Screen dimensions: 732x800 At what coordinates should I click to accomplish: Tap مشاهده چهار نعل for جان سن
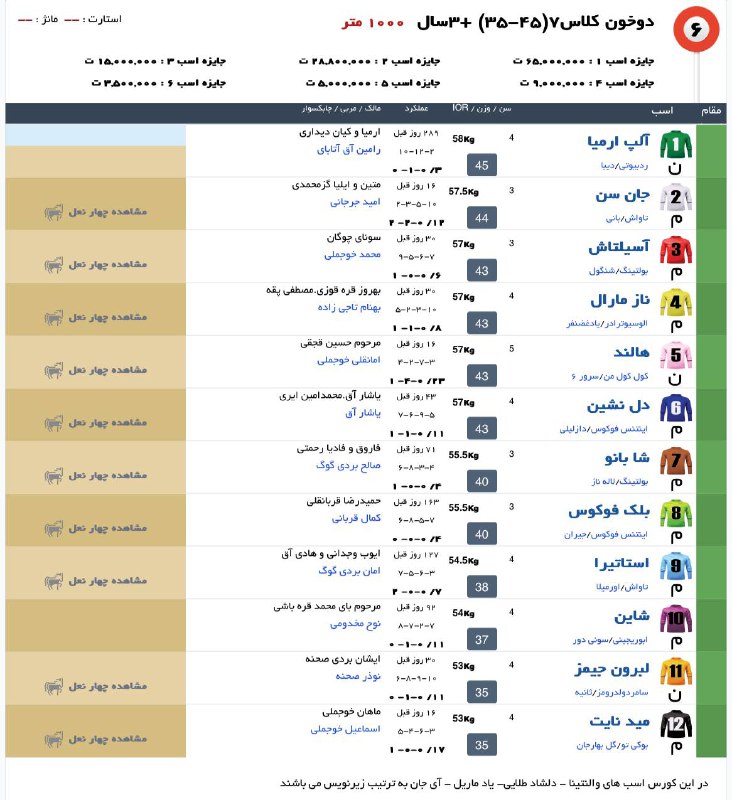tap(95, 212)
